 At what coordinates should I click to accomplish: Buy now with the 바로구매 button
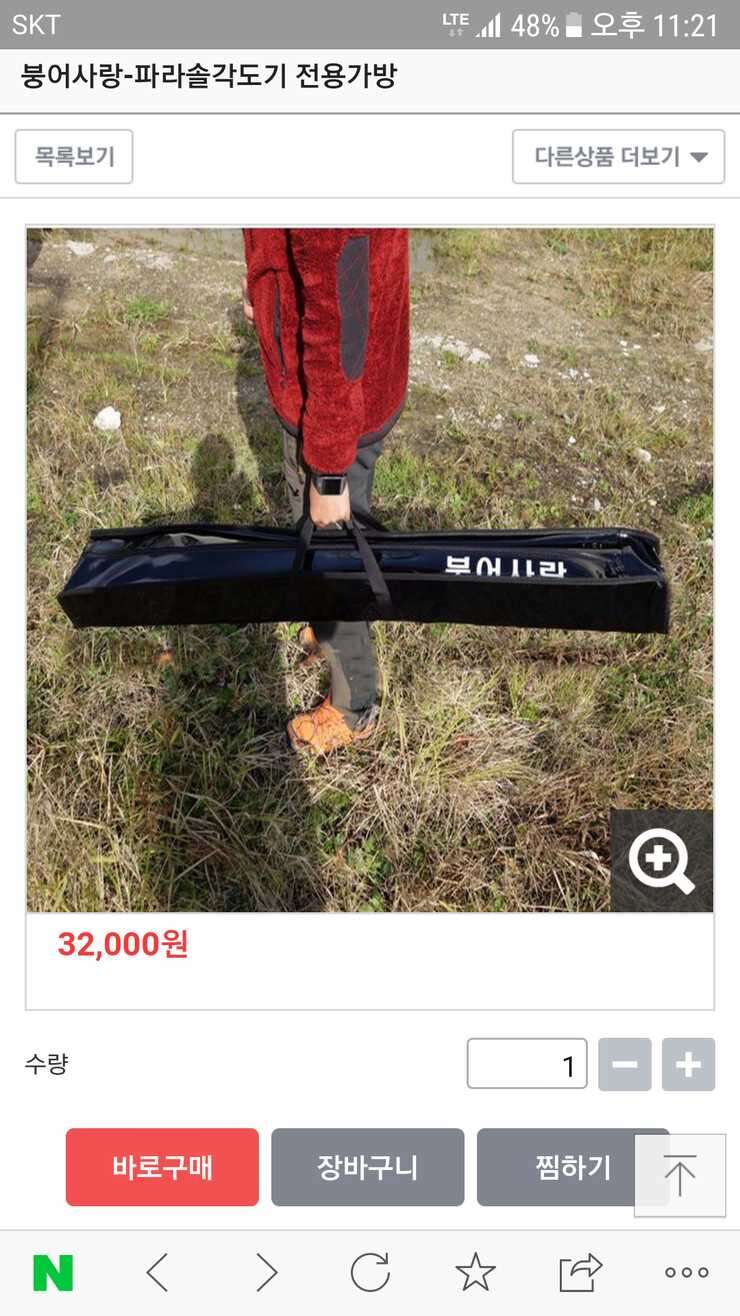tap(162, 1167)
